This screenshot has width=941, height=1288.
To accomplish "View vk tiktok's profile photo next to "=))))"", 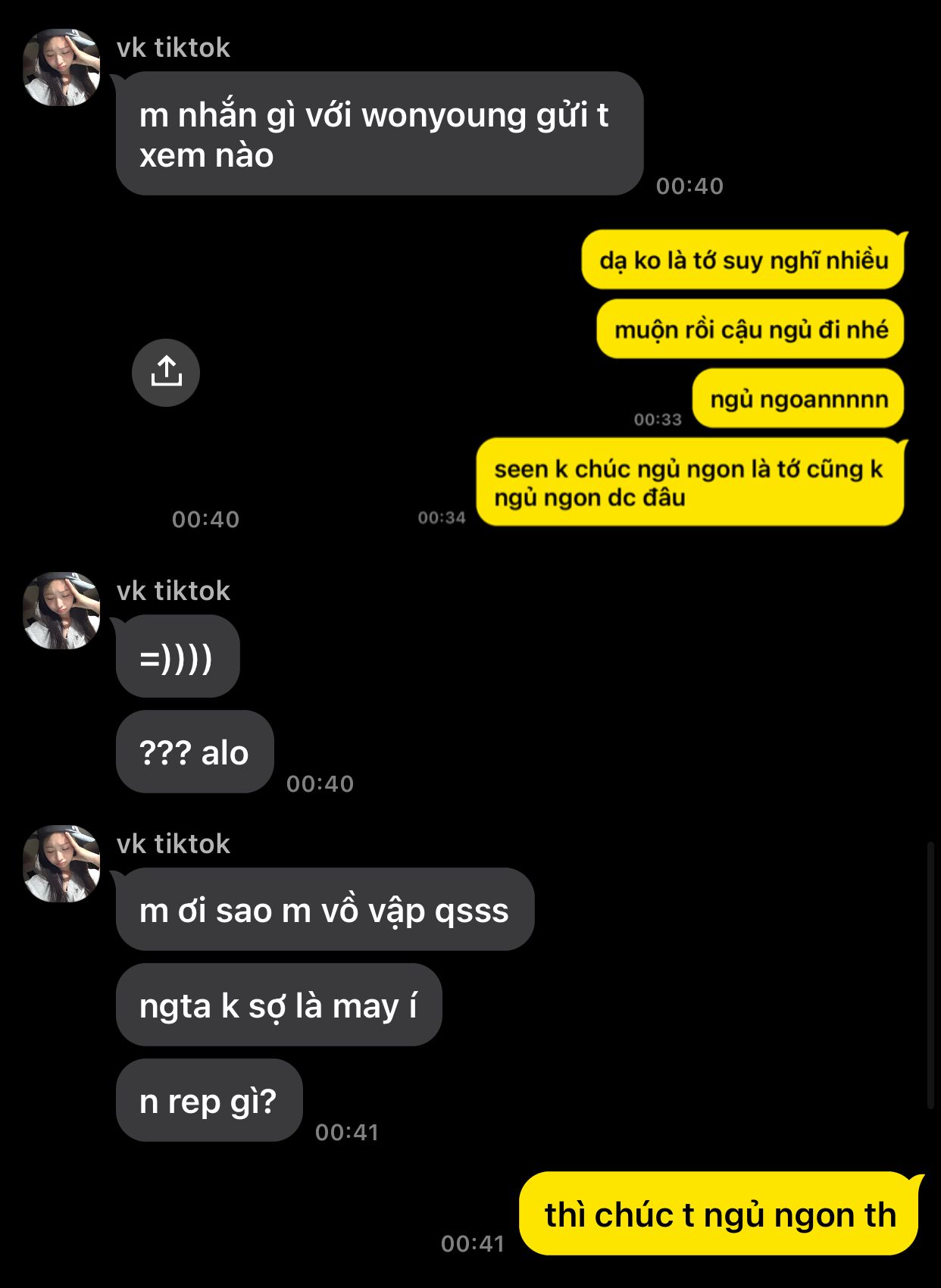I will (61, 611).
